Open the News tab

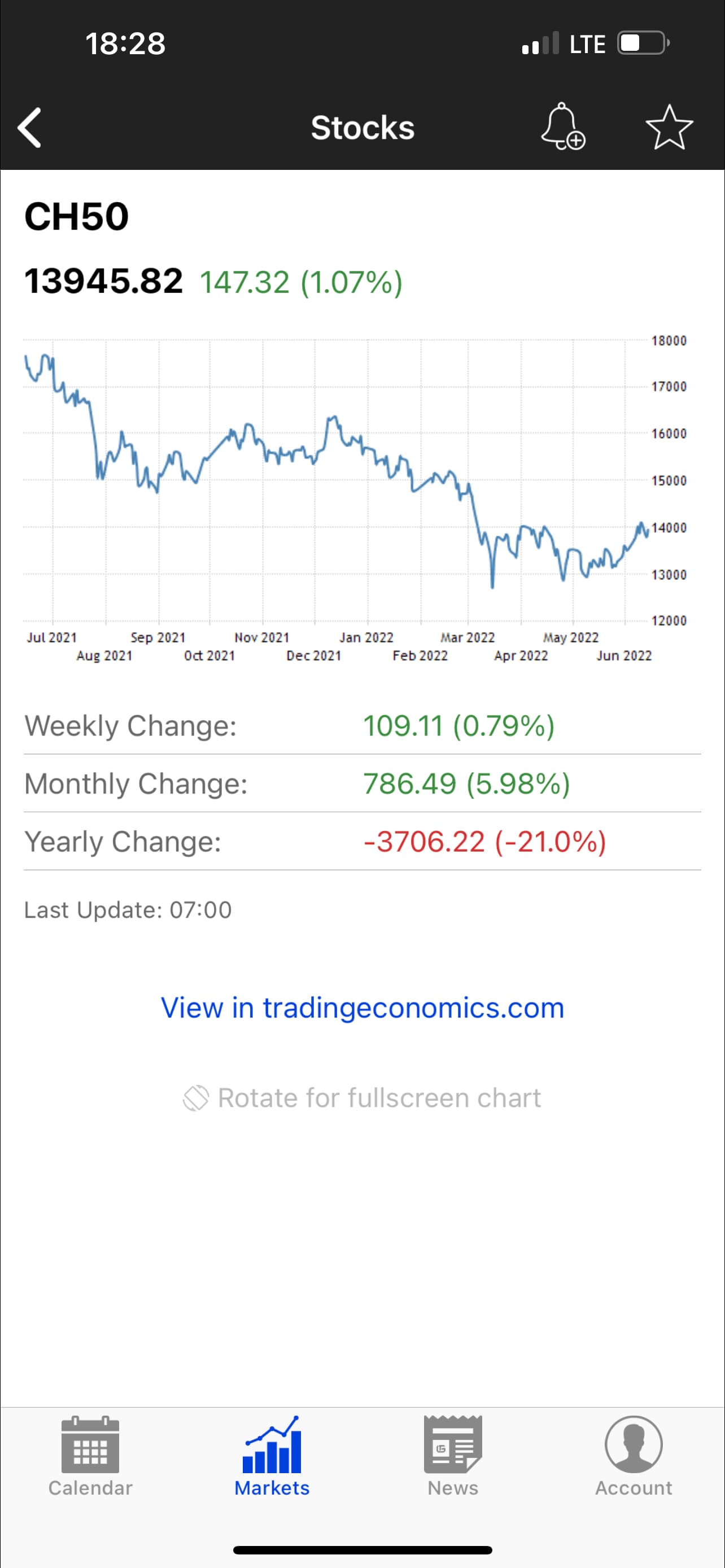(x=452, y=1457)
